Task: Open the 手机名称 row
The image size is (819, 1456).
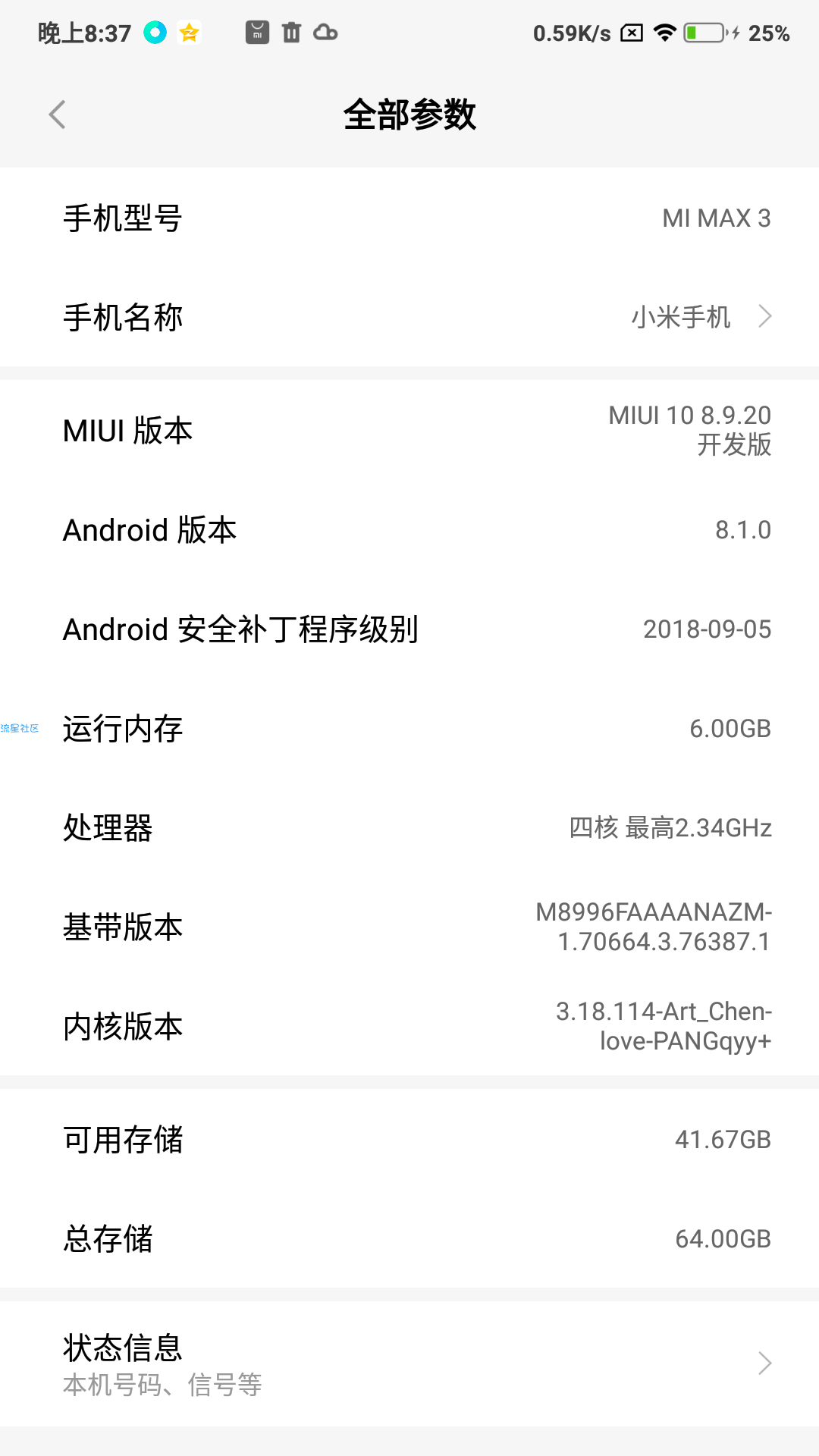Action: click(x=409, y=317)
